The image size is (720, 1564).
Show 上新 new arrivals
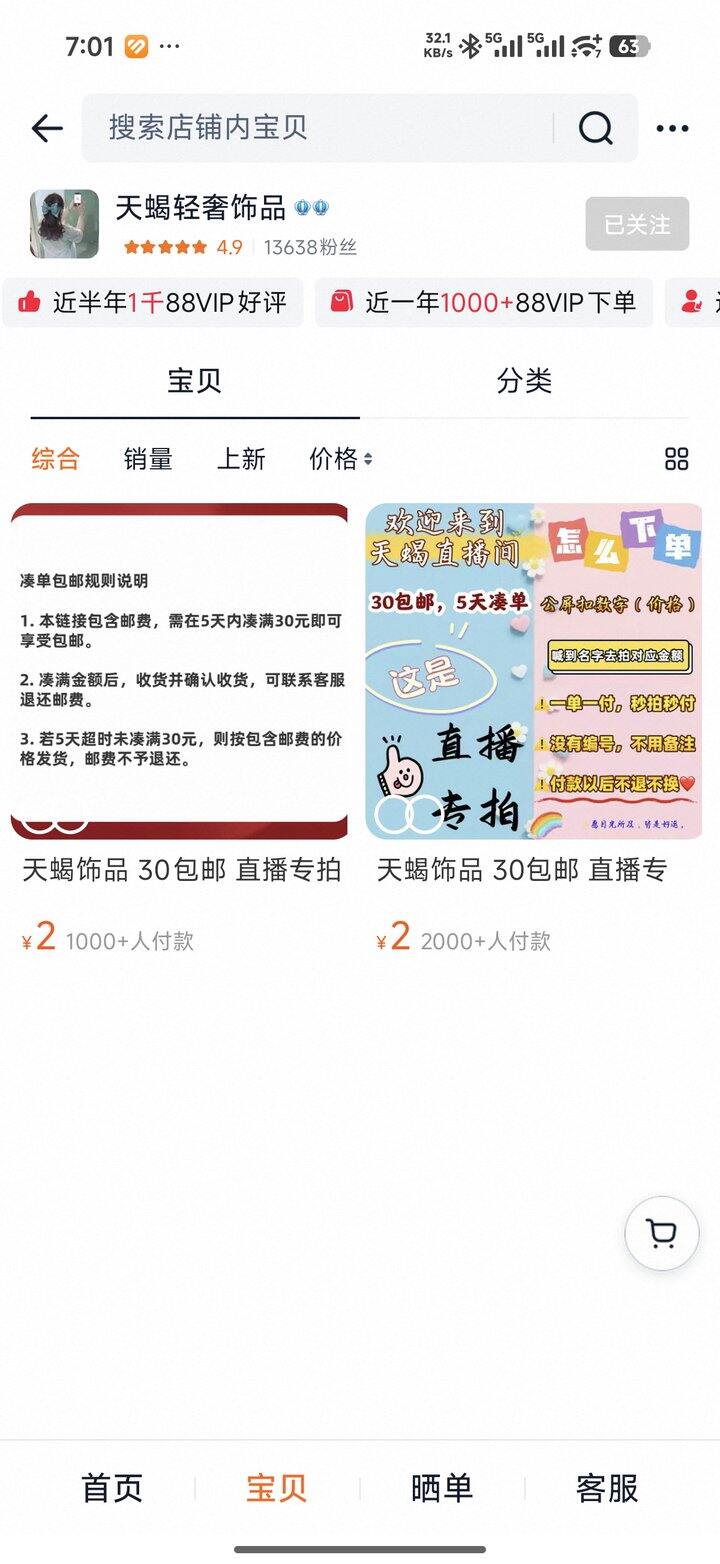(x=241, y=459)
